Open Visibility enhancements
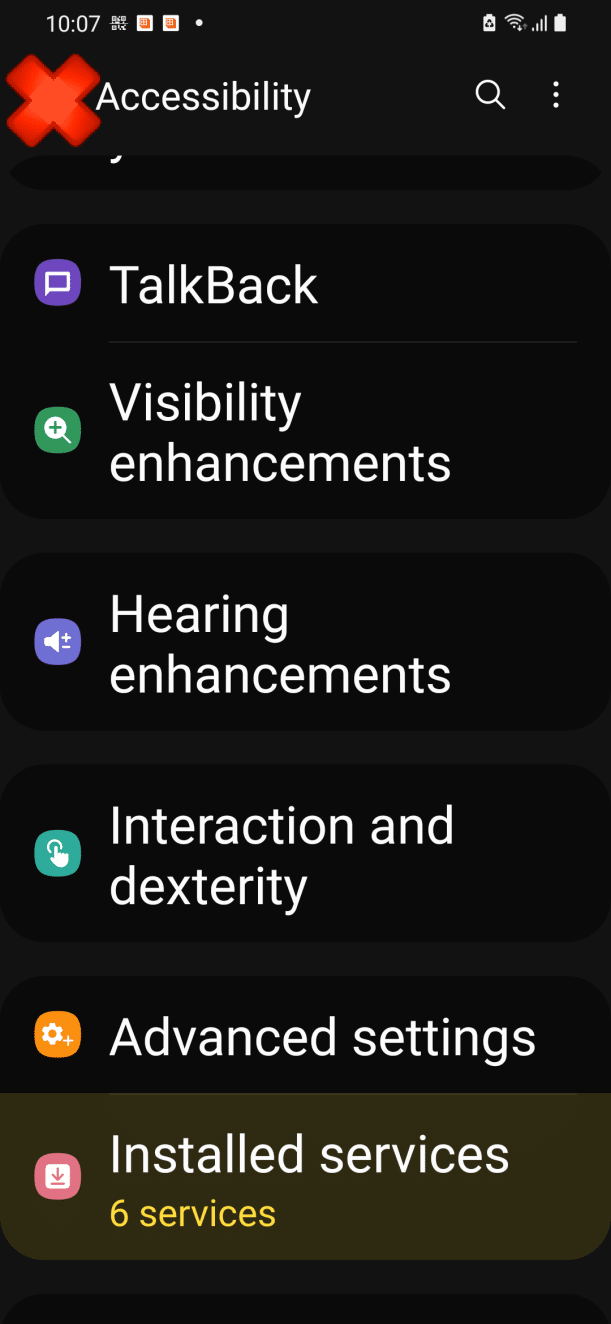The width and height of the screenshot is (611, 1324). click(x=305, y=432)
